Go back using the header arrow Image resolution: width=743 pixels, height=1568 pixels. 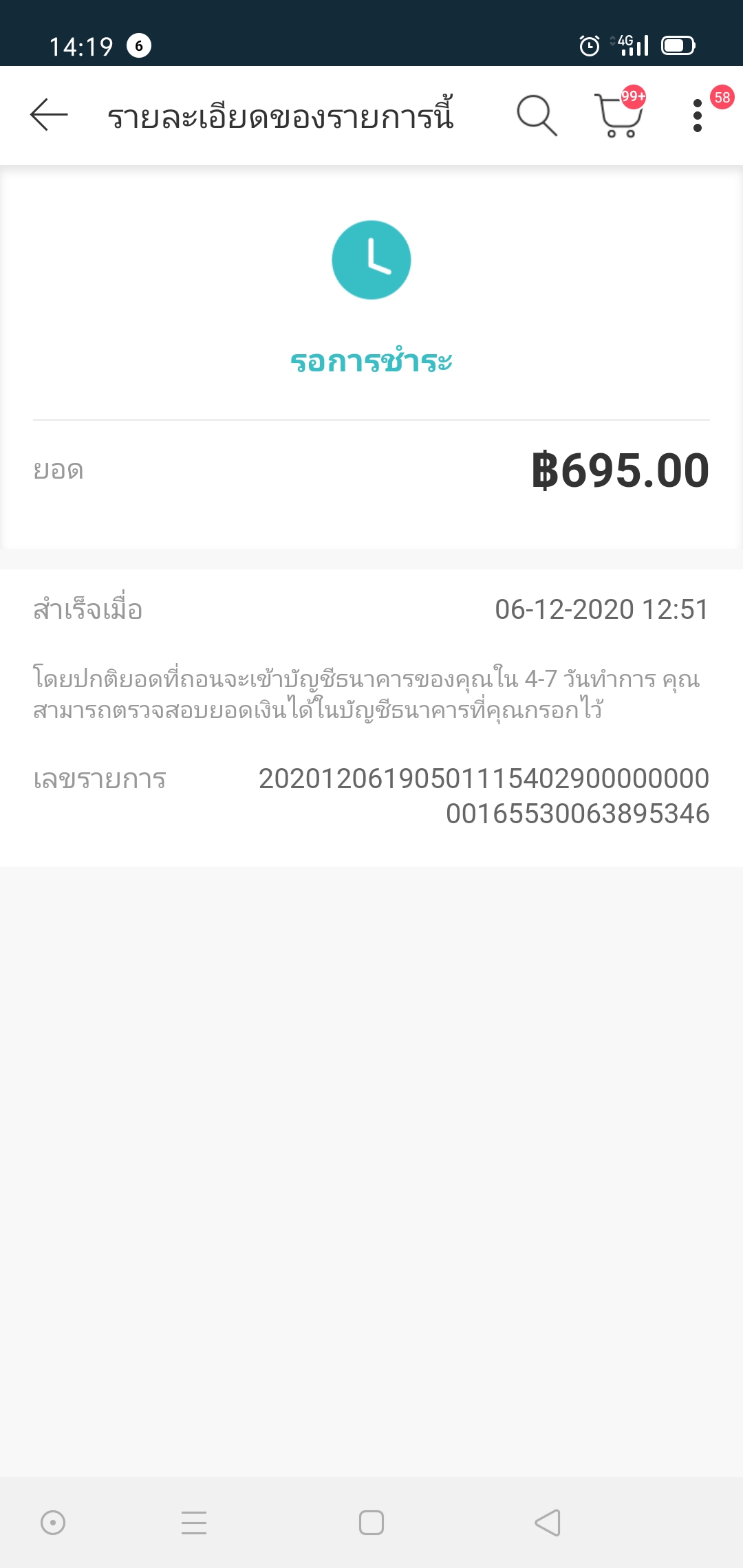(x=50, y=115)
